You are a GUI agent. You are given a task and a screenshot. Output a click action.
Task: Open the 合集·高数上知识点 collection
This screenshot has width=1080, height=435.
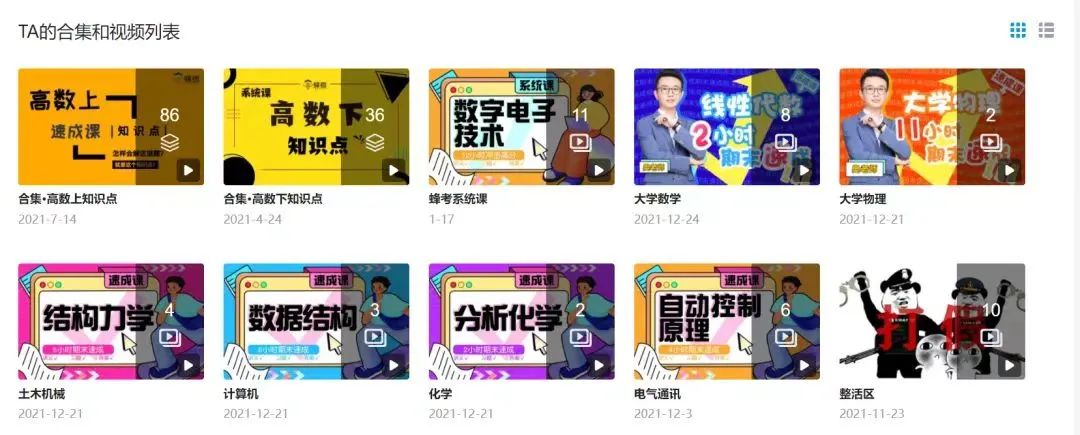pyautogui.click(x=110, y=127)
